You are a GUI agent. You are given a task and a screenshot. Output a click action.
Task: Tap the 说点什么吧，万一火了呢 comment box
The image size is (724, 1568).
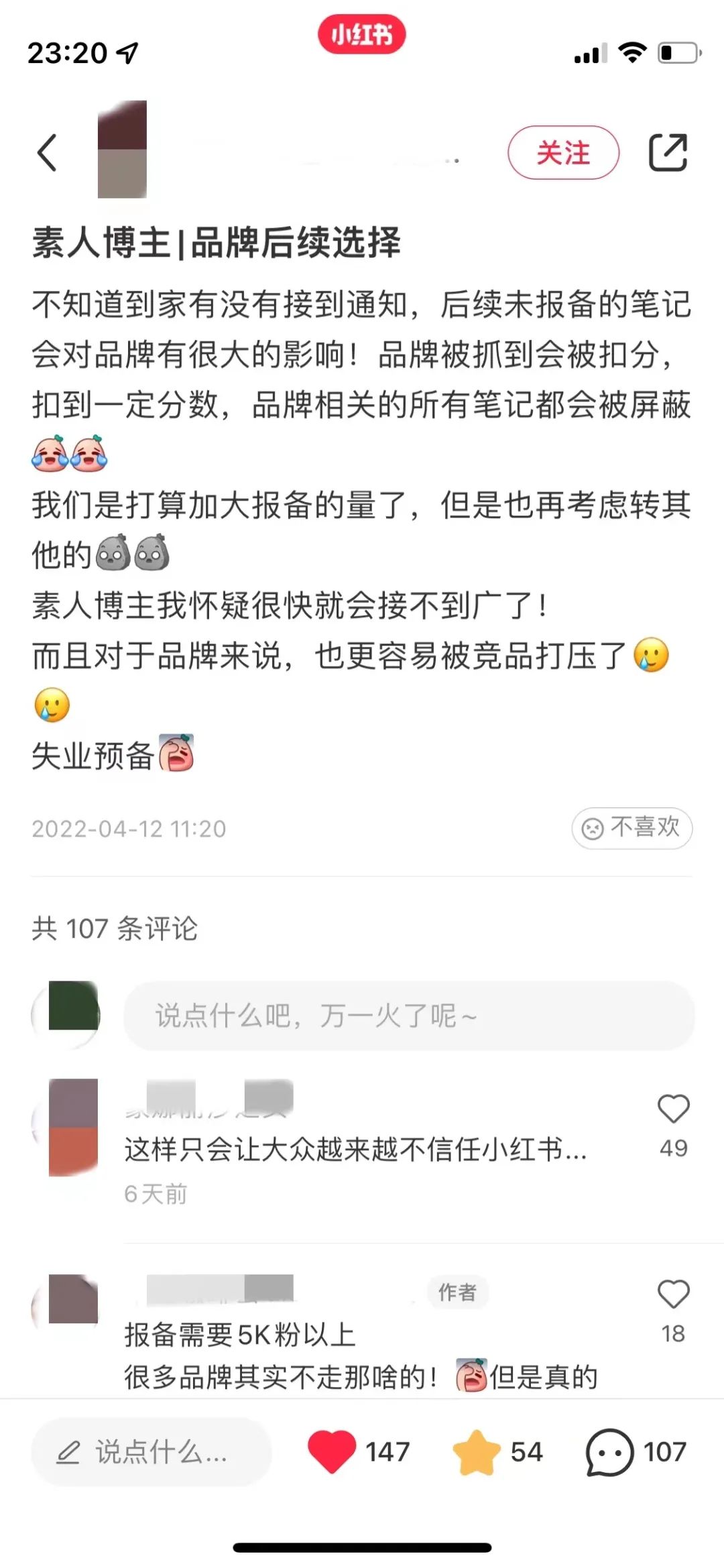409,1016
